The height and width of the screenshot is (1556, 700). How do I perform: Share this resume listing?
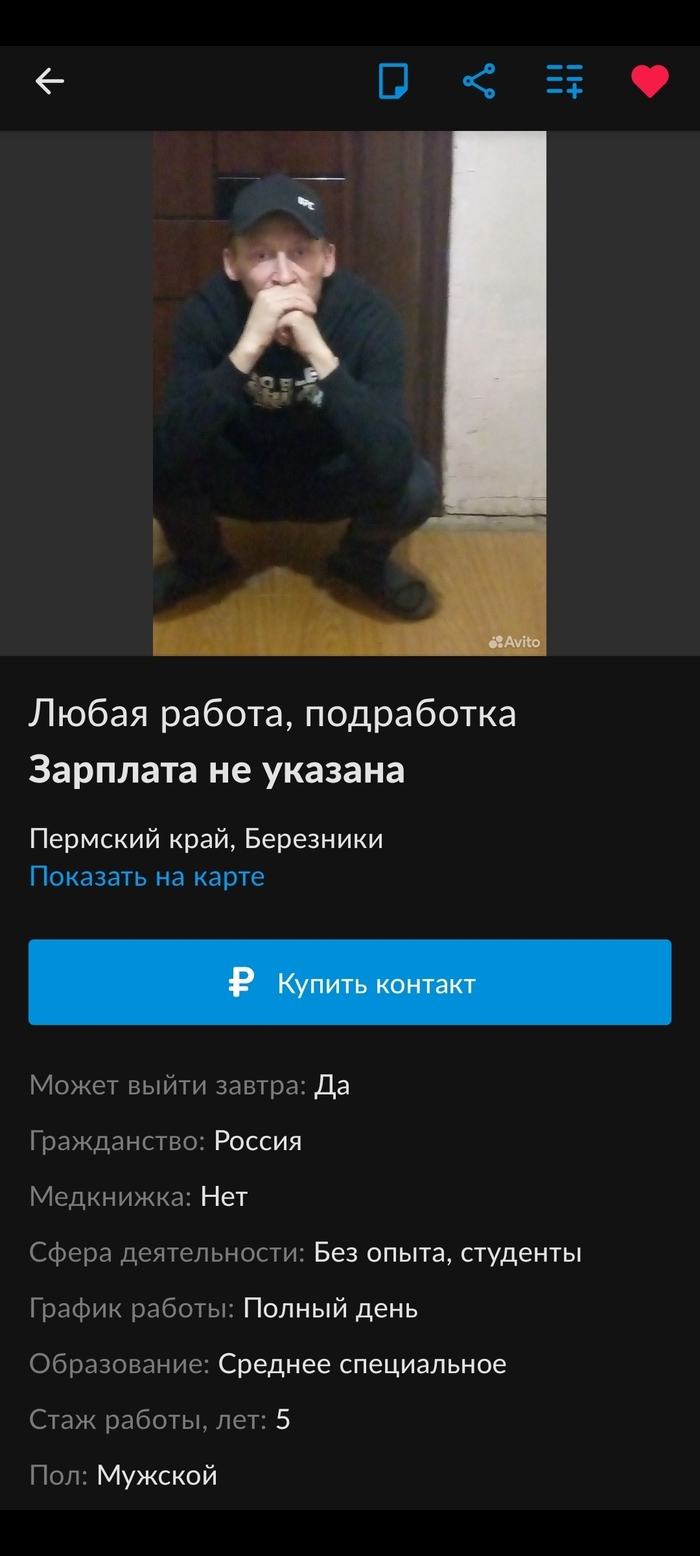479,81
